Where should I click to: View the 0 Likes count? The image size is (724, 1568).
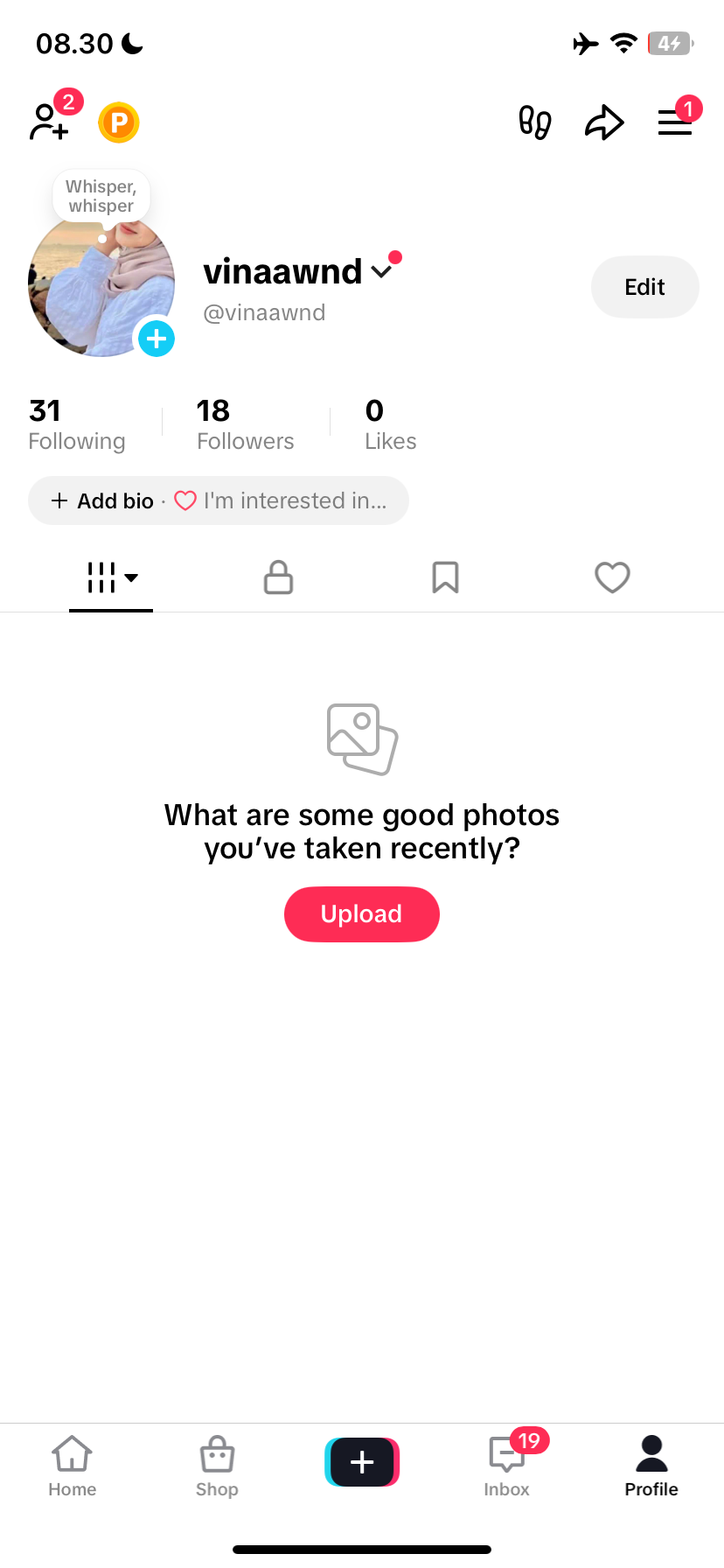pyautogui.click(x=390, y=425)
